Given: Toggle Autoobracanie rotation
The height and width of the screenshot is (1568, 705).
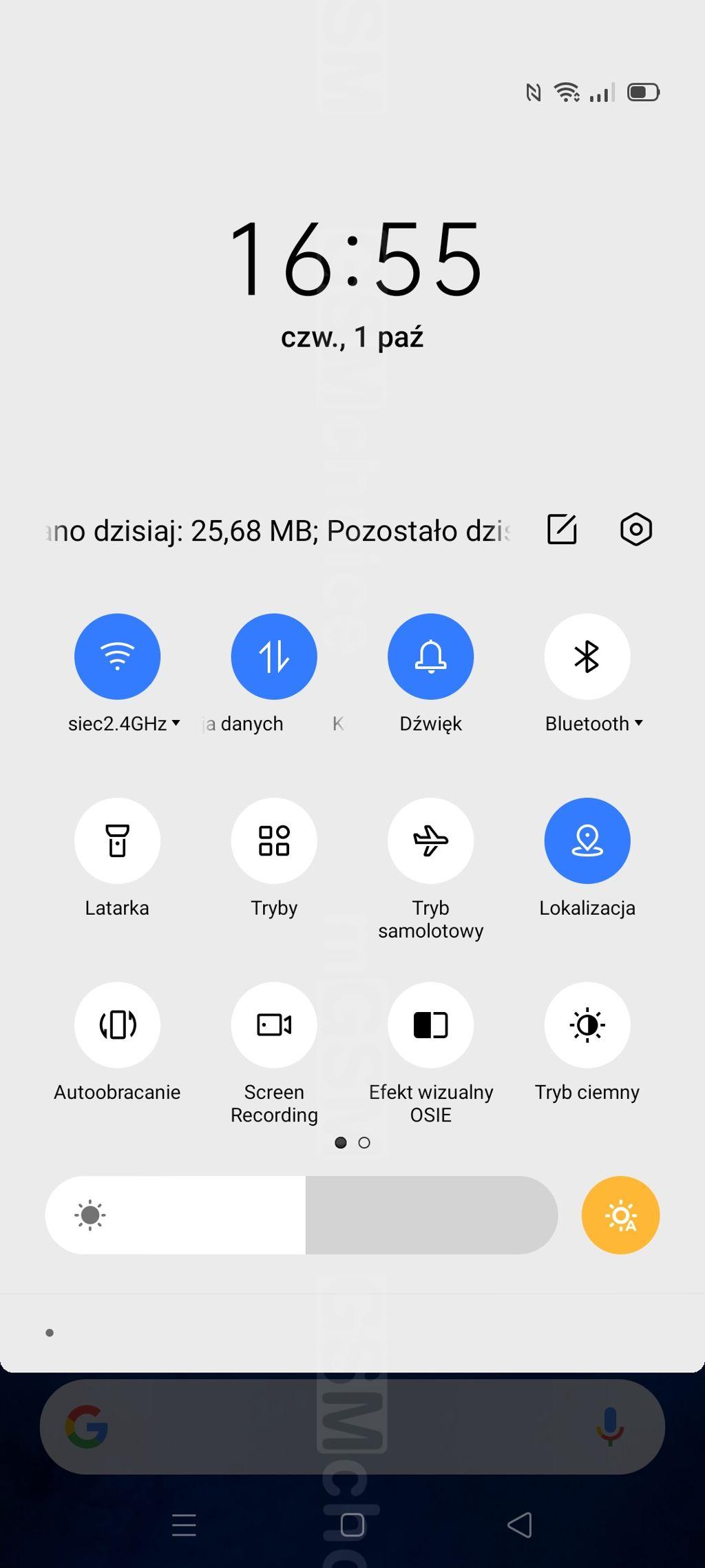Looking at the screenshot, I should click(x=117, y=1025).
